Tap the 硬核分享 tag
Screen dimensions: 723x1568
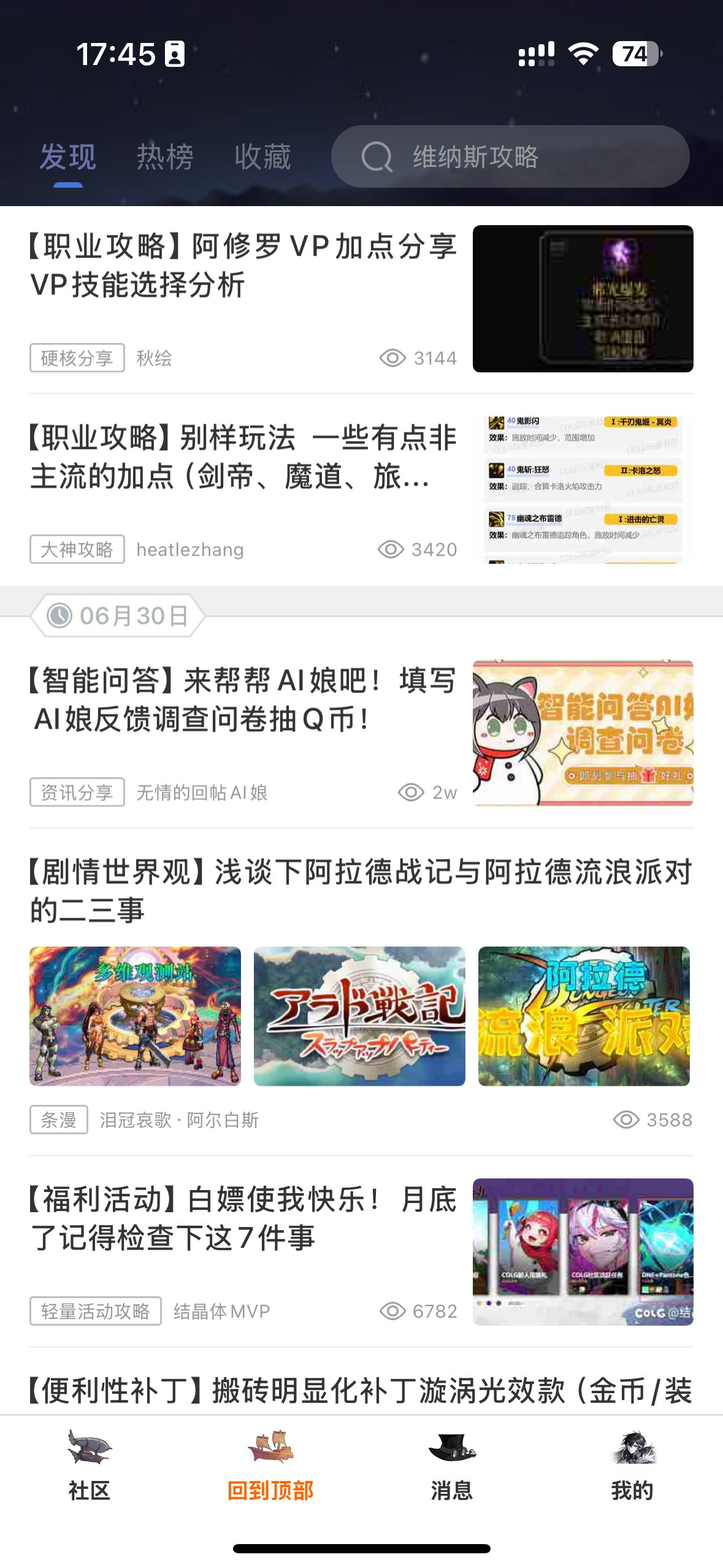coord(77,358)
